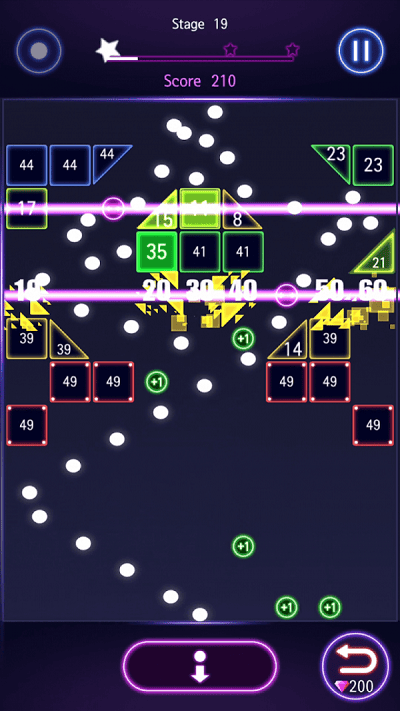Recall all balls with the down-arrow button
The height and width of the screenshot is (711, 400).
pyautogui.click(x=200, y=667)
